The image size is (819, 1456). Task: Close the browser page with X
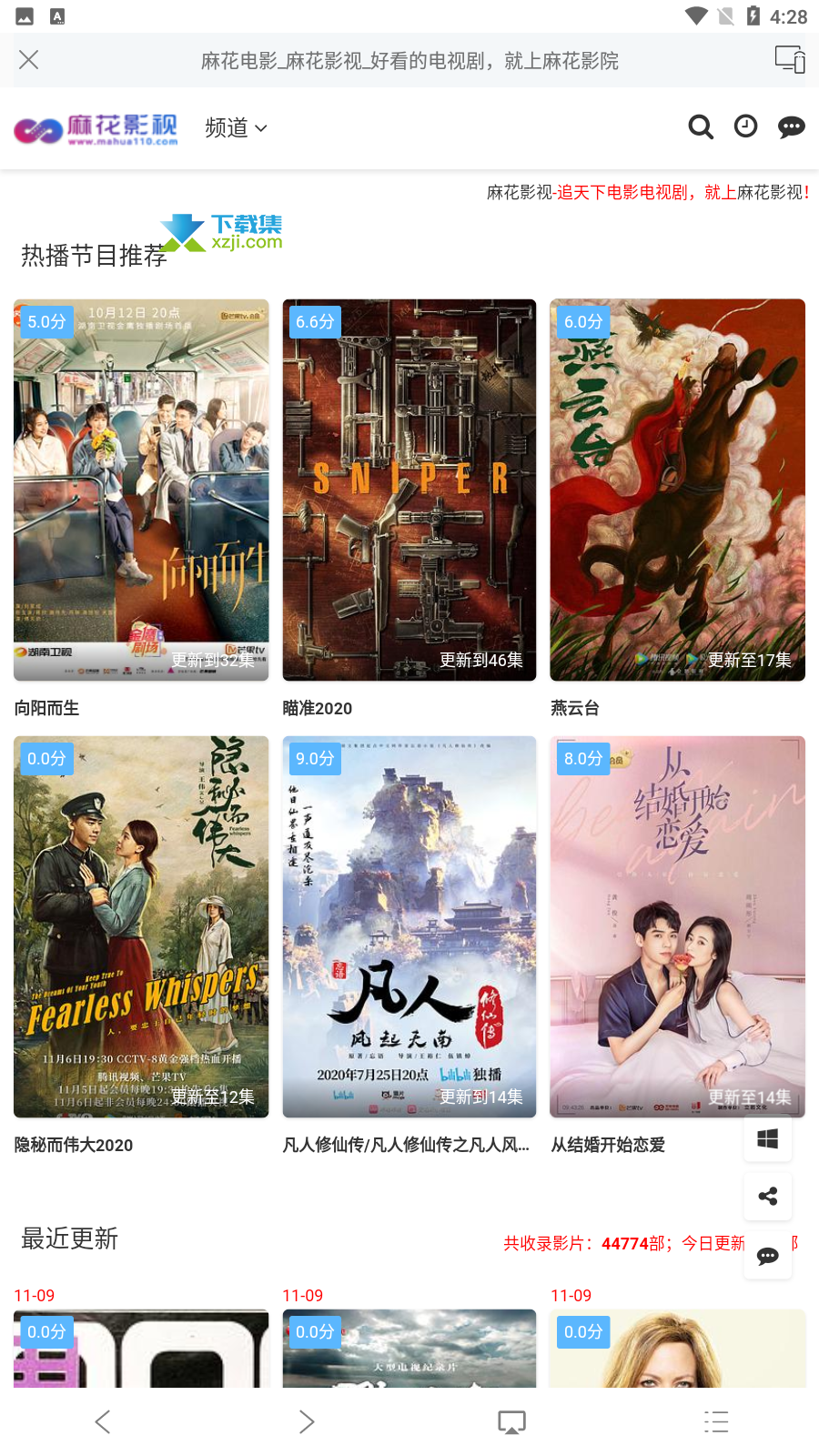coord(29,60)
